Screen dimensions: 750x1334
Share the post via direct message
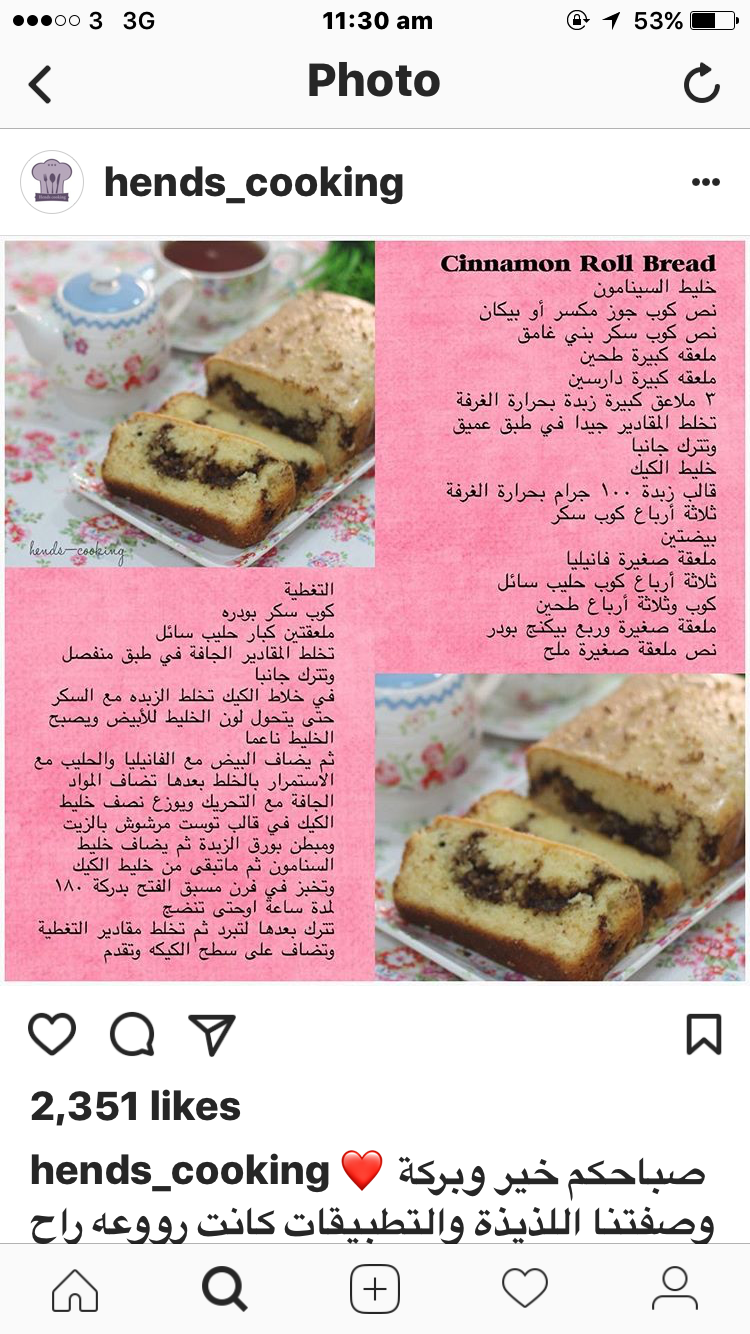pos(212,1035)
